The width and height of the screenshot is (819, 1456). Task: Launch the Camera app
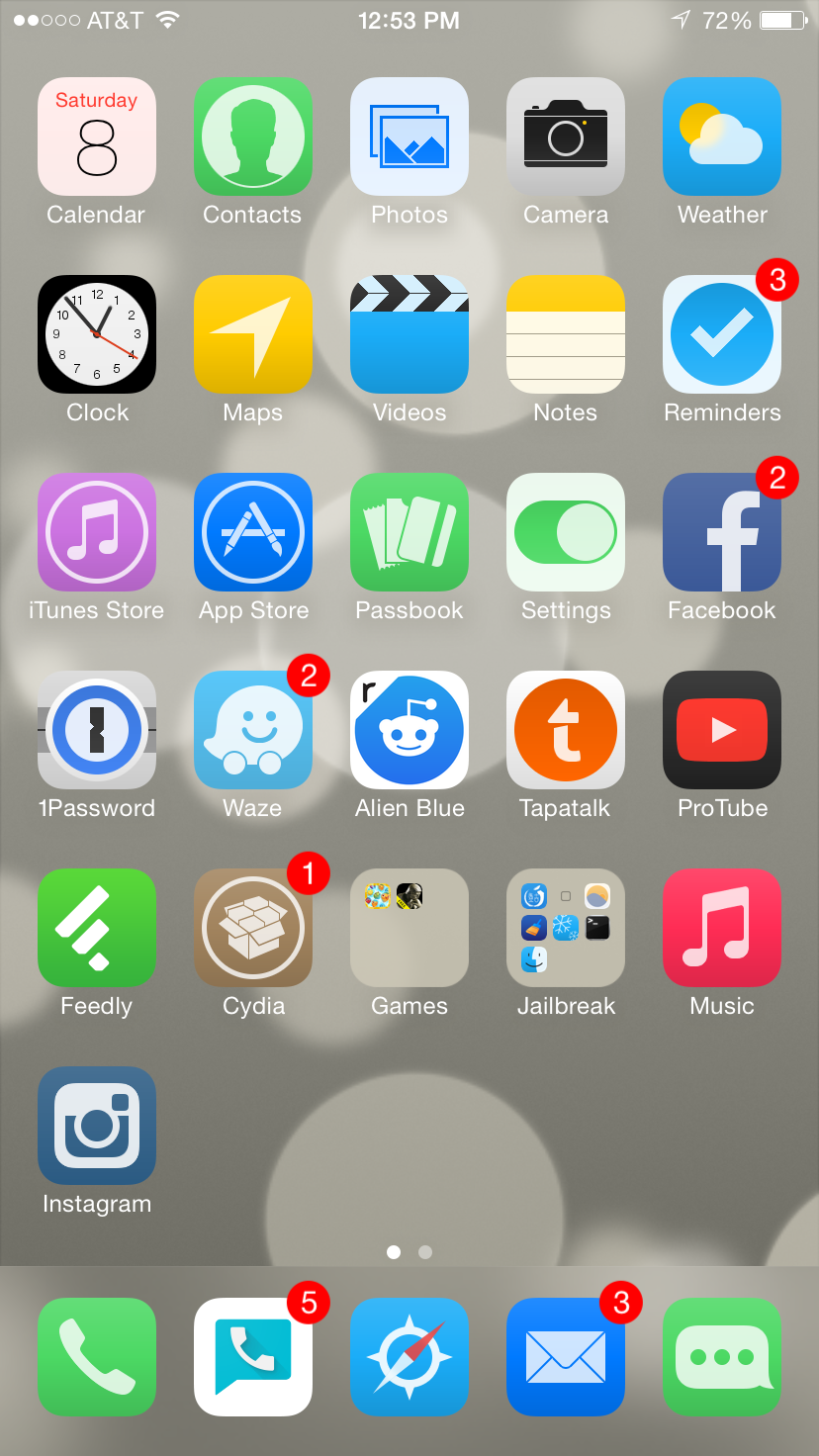point(566,136)
